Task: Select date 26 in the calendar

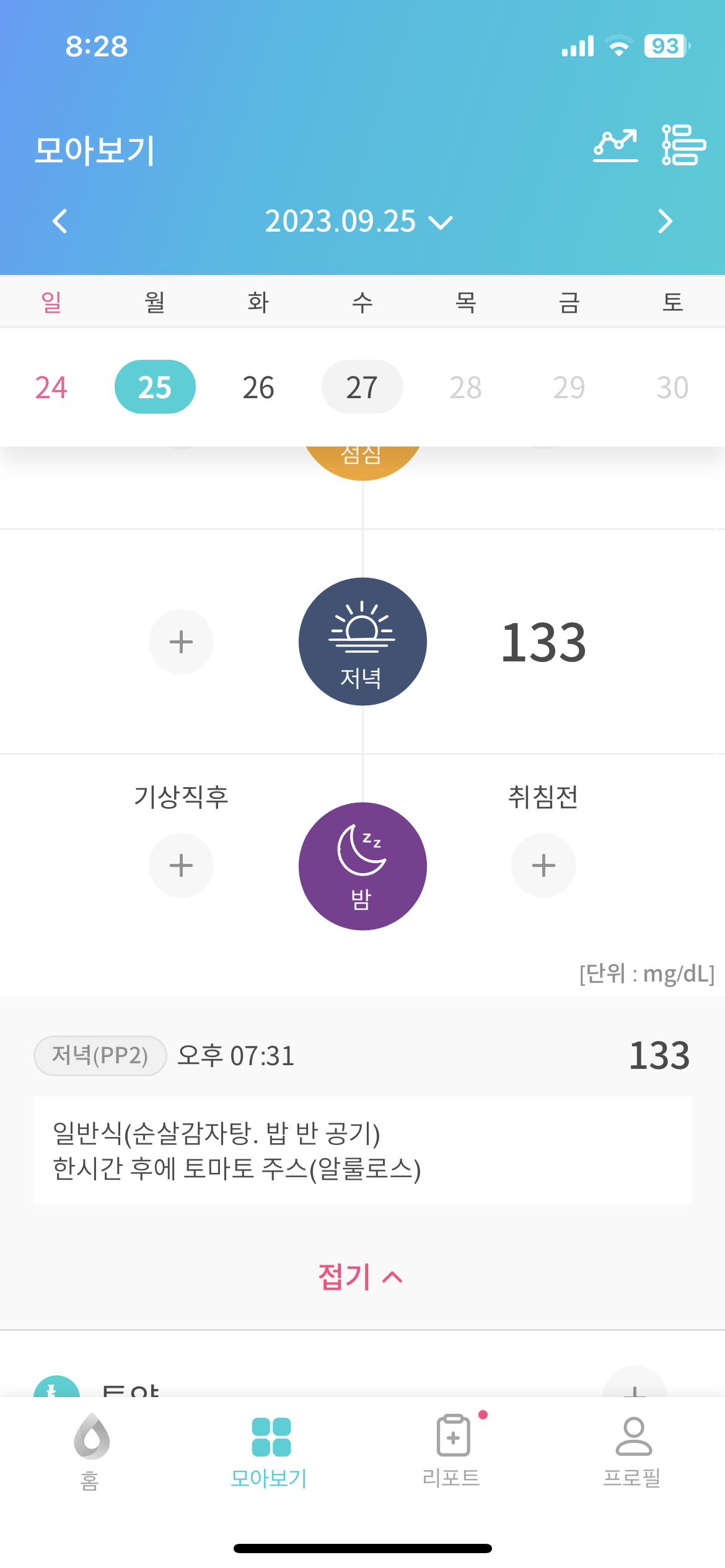Action: [258, 387]
